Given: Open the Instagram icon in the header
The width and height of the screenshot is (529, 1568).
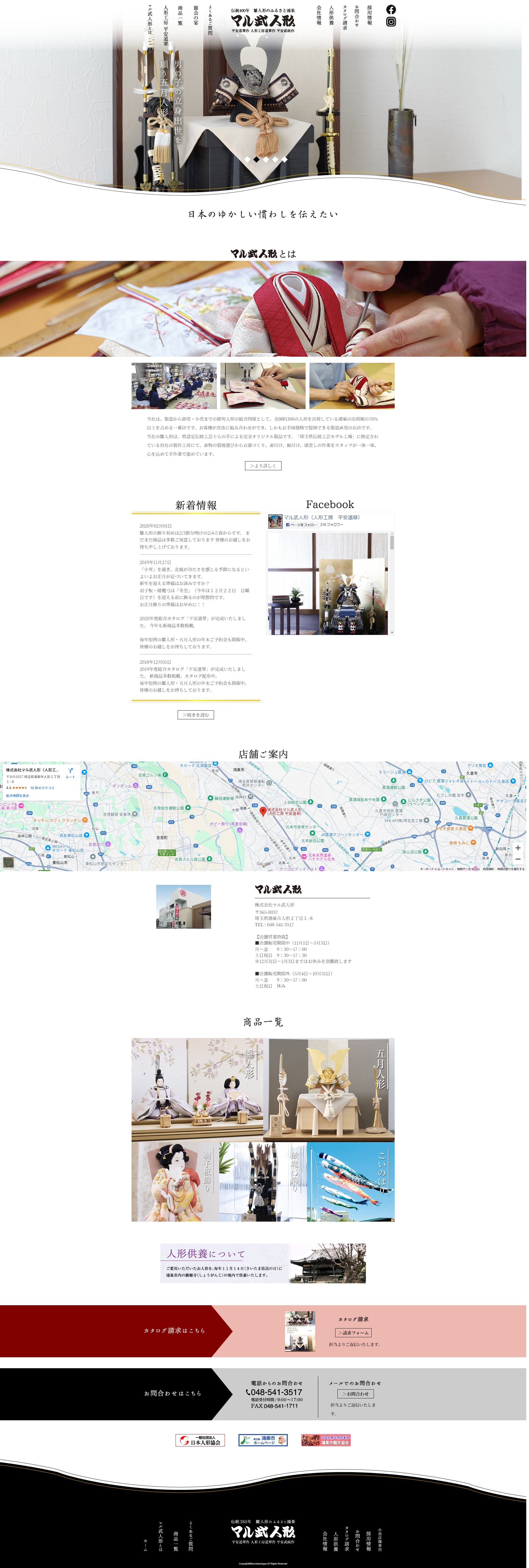Looking at the screenshot, I should click(391, 22).
